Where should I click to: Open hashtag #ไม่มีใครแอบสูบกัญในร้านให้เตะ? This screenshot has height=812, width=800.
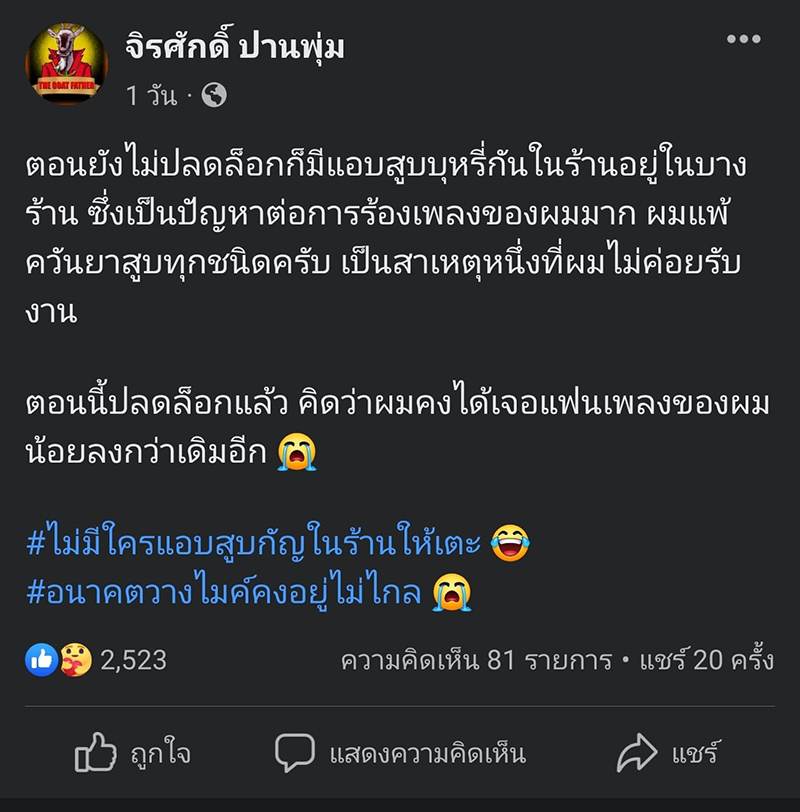(260, 542)
